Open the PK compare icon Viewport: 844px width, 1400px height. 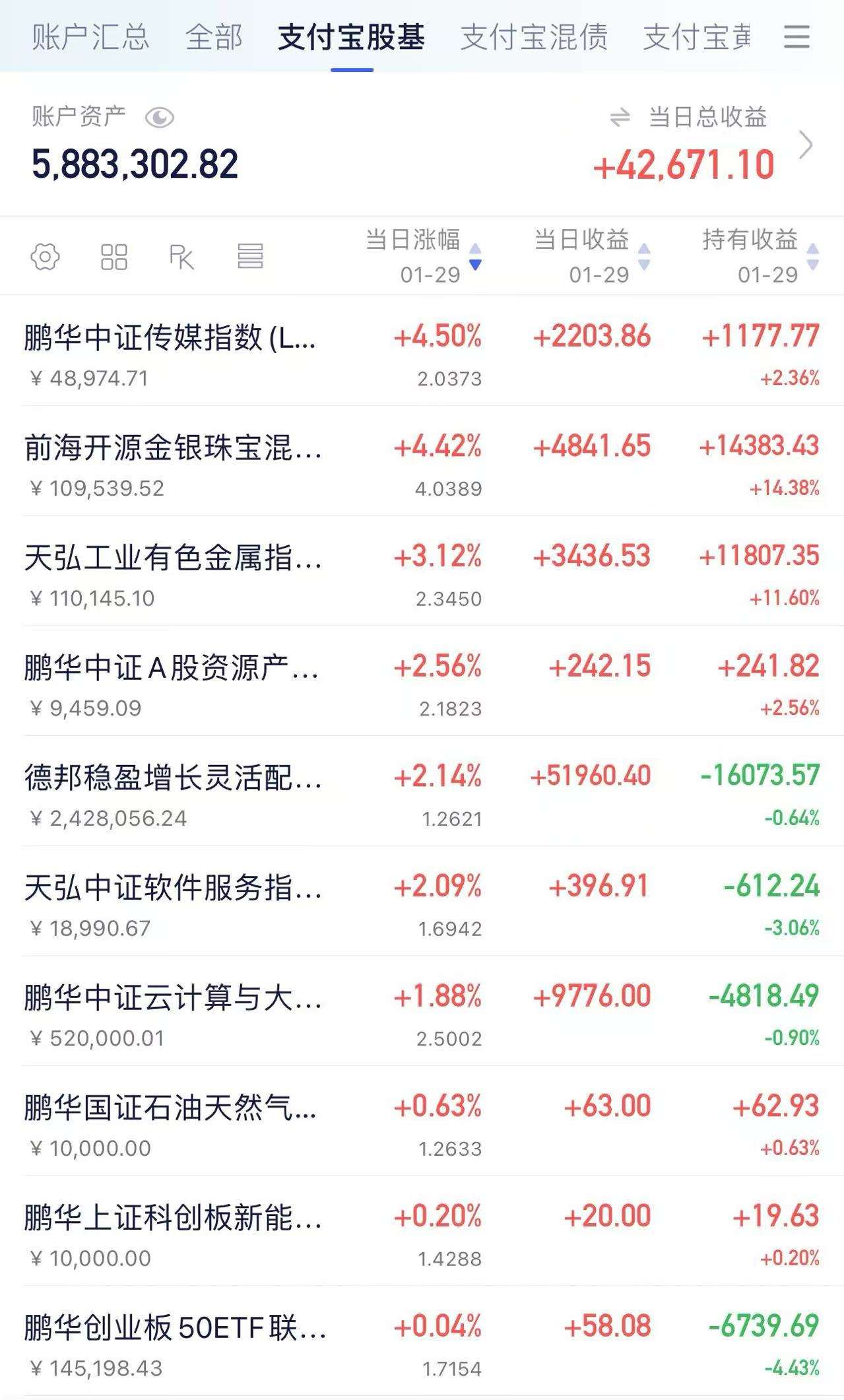point(181,257)
